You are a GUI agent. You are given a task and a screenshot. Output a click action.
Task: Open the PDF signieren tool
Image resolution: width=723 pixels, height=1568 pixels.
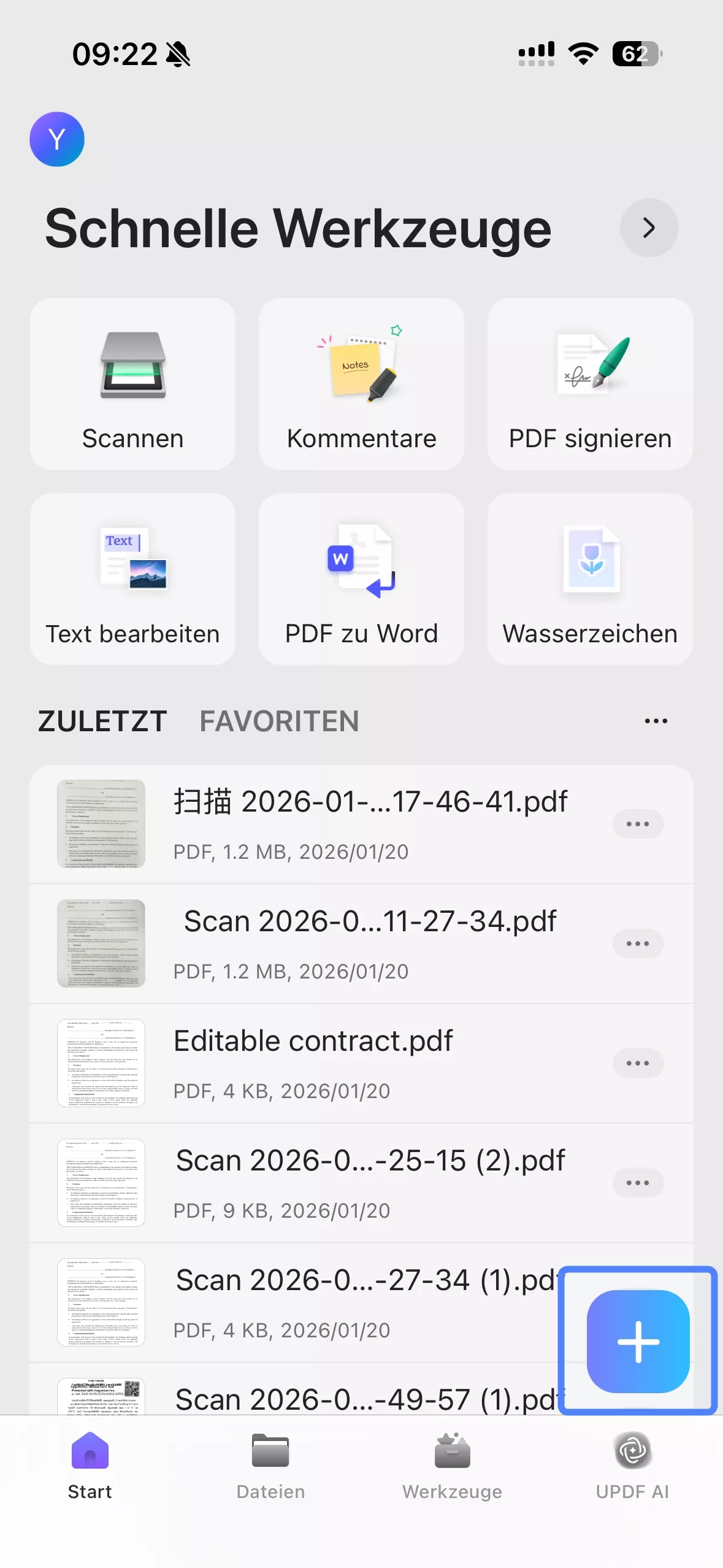coord(589,383)
